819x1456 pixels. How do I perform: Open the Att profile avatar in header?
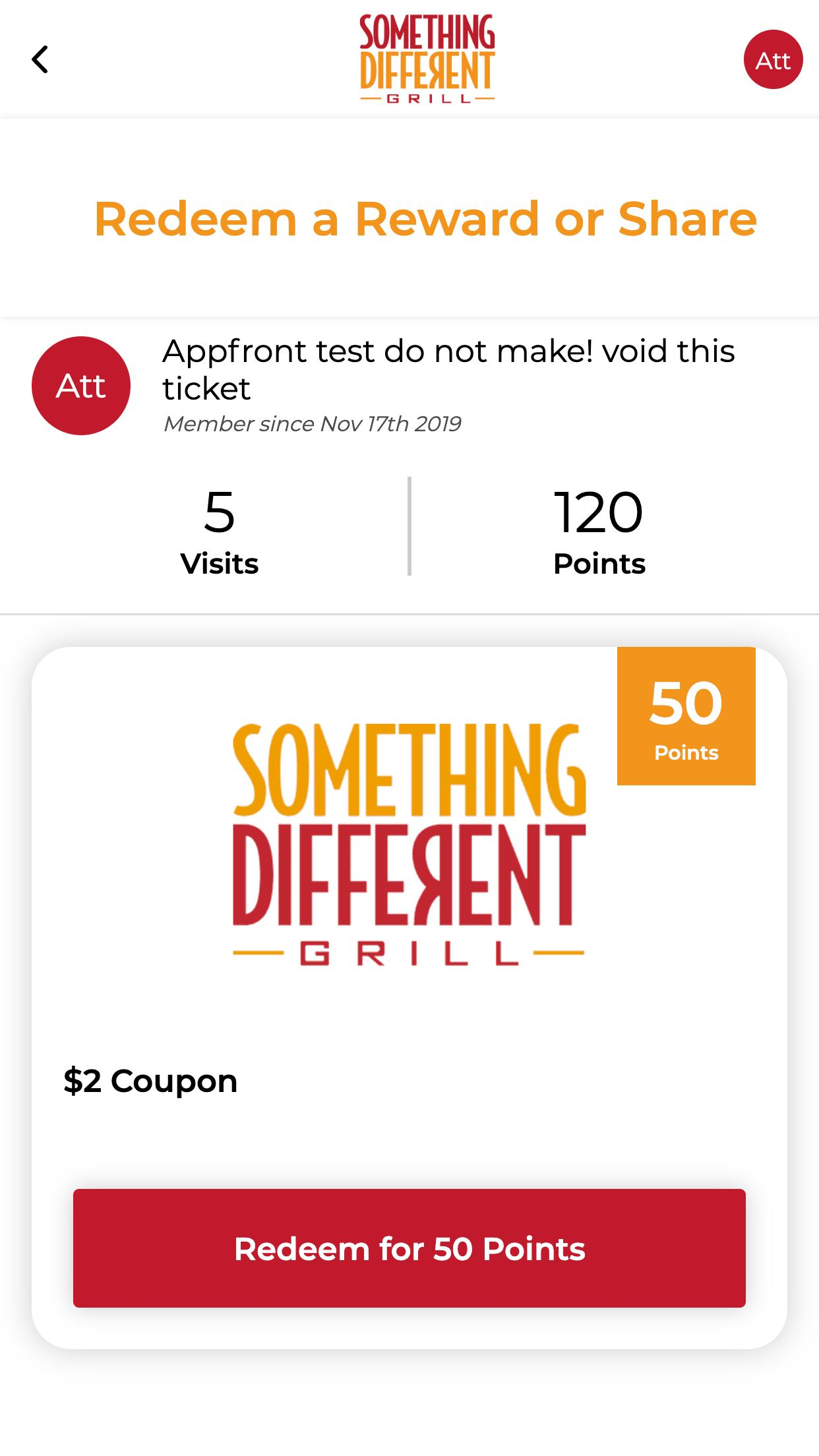tap(773, 60)
